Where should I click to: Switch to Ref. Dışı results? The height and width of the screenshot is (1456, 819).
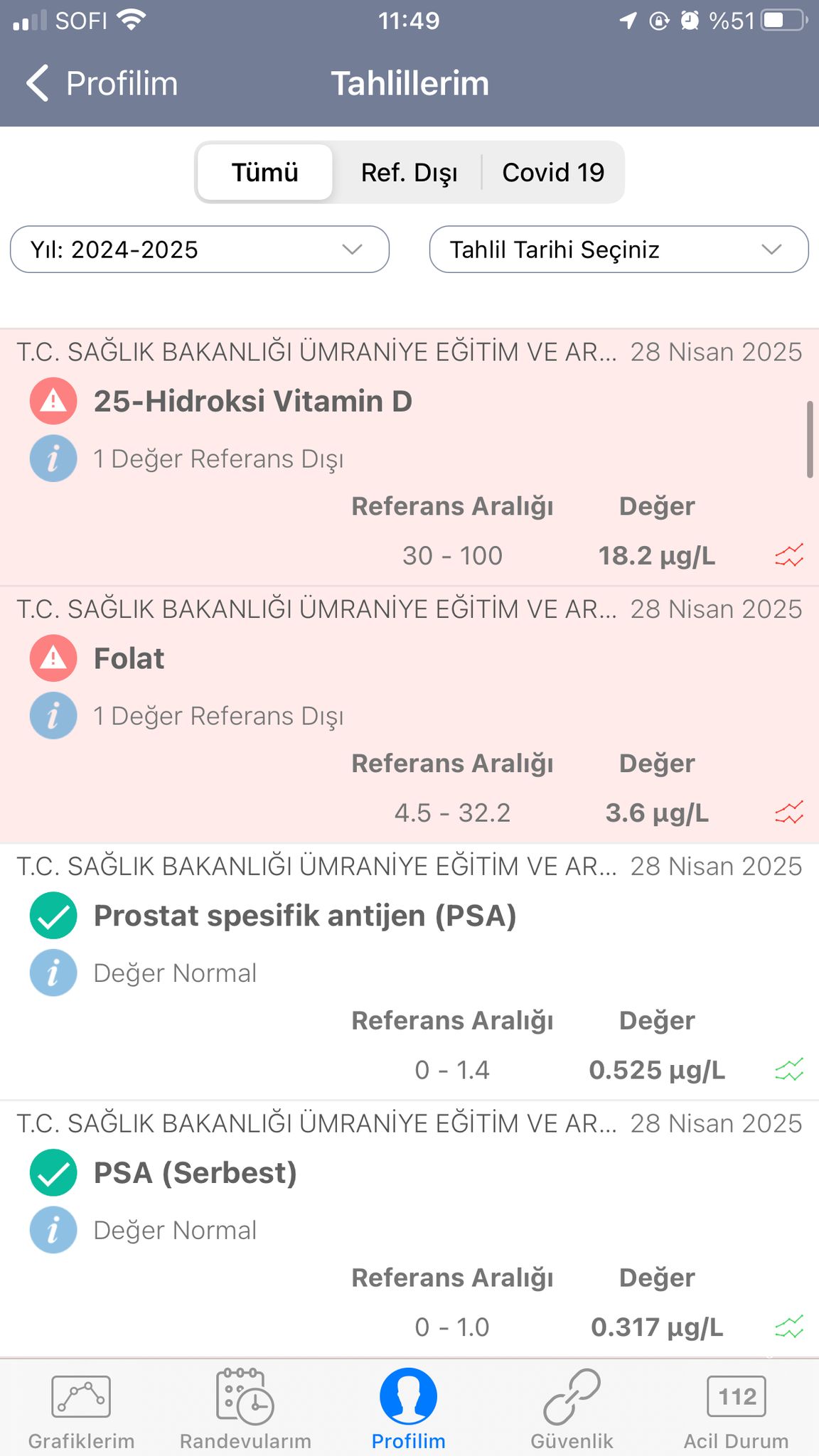tap(409, 172)
